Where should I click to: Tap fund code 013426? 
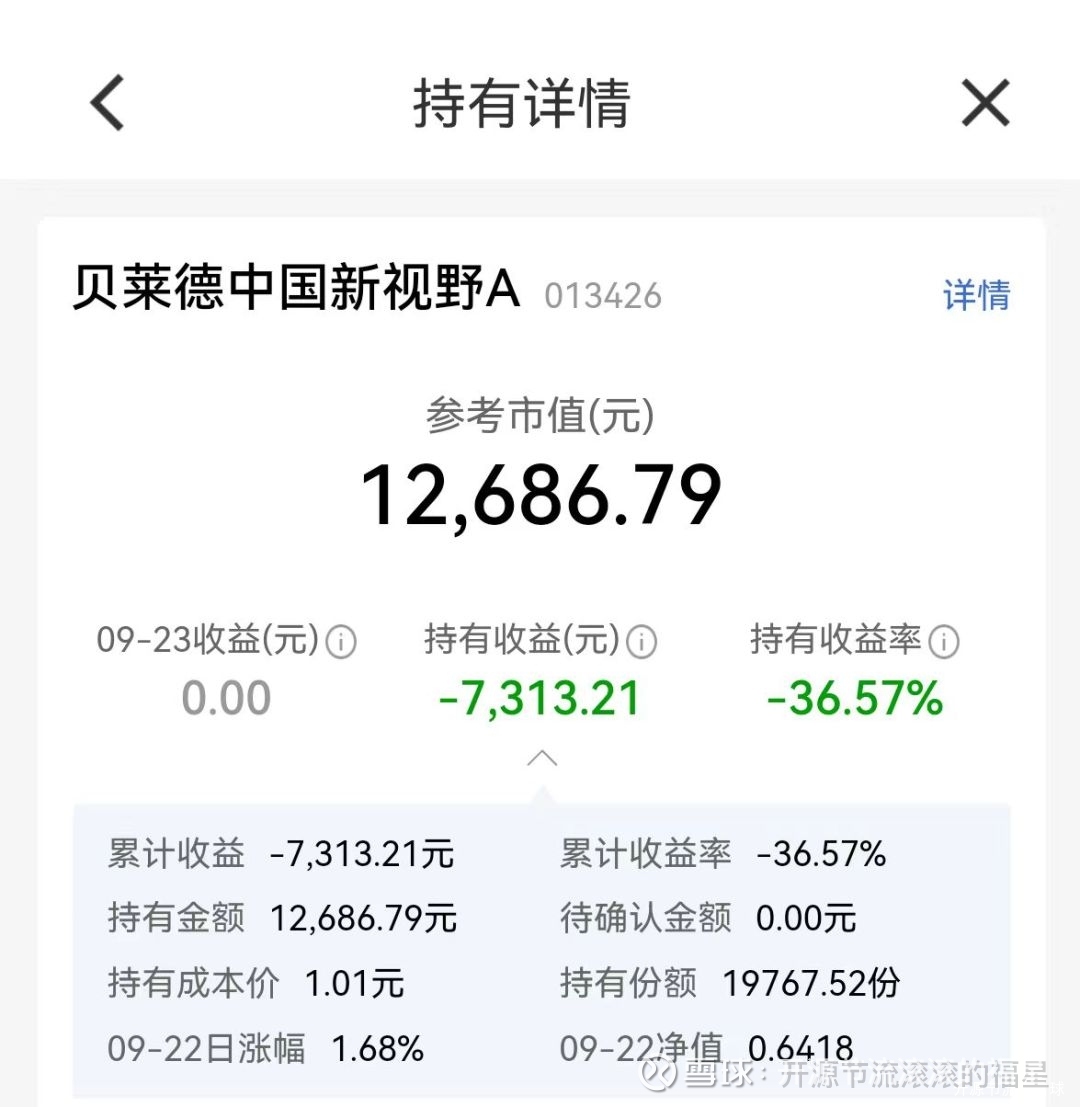pyautogui.click(x=603, y=296)
